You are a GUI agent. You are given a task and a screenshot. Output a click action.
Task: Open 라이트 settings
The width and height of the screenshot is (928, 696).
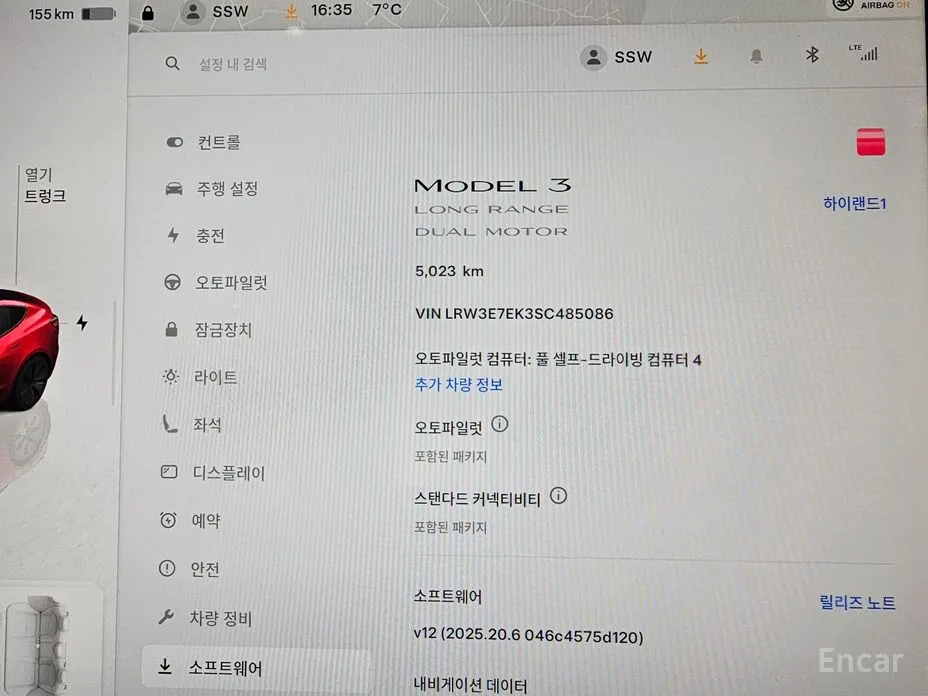pos(215,377)
